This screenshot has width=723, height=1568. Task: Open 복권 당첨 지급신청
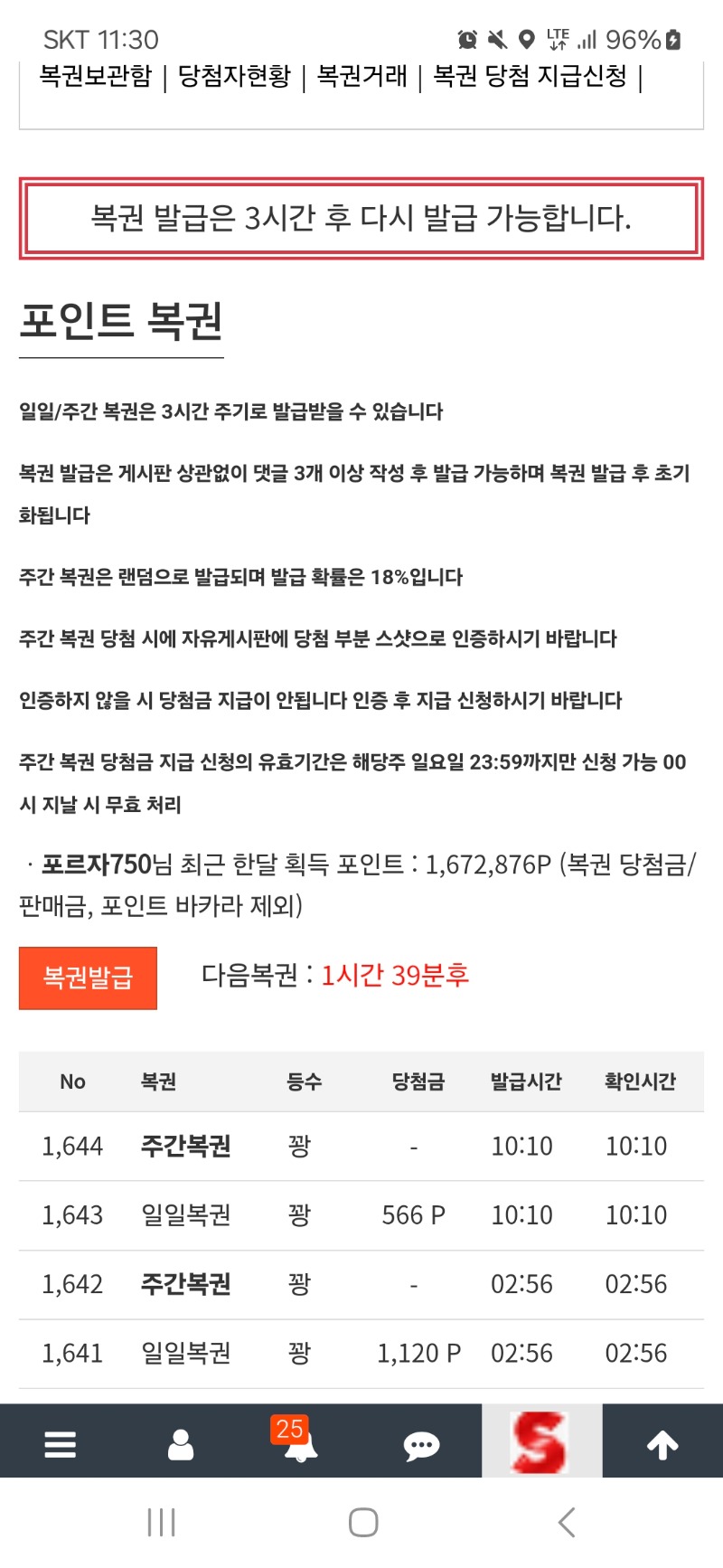531,76
